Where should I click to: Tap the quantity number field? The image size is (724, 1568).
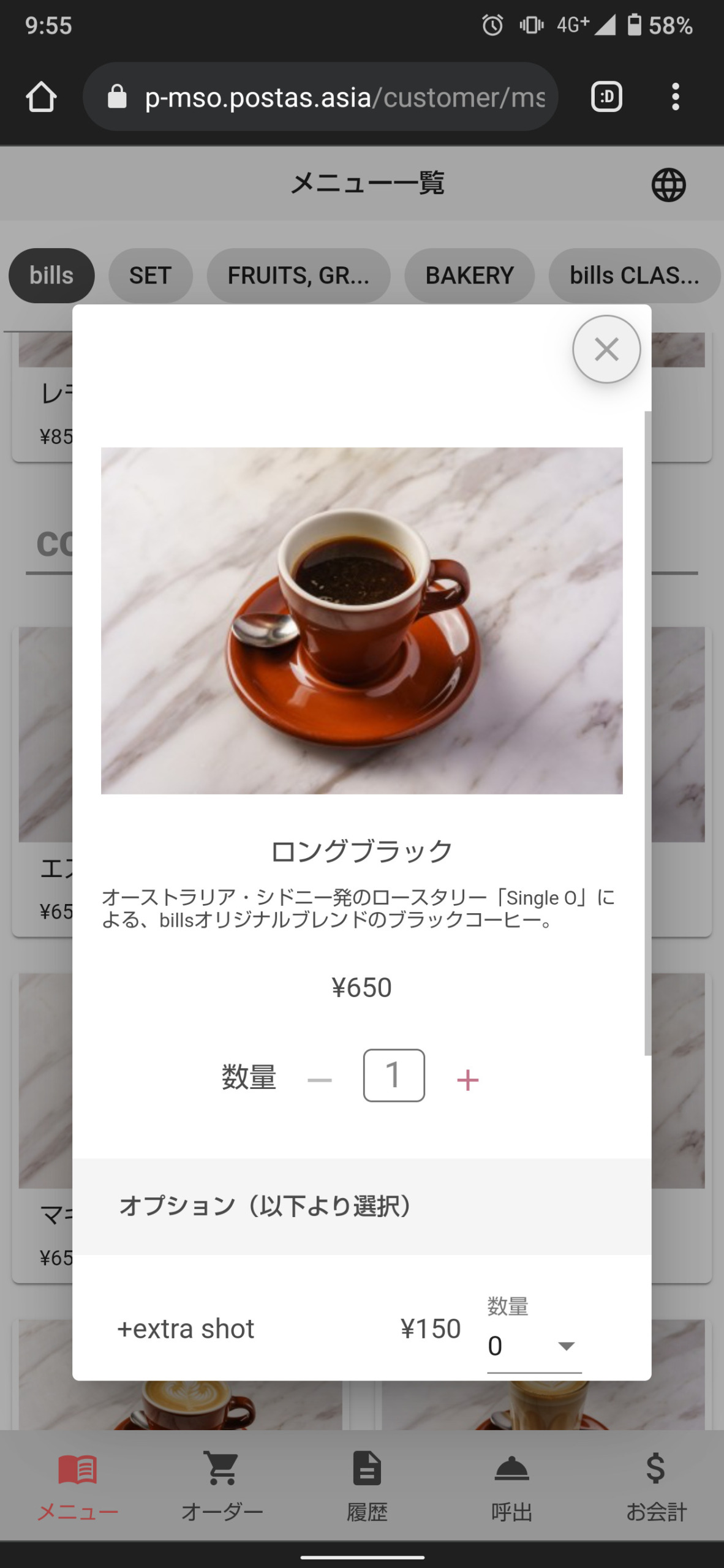point(394,1076)
